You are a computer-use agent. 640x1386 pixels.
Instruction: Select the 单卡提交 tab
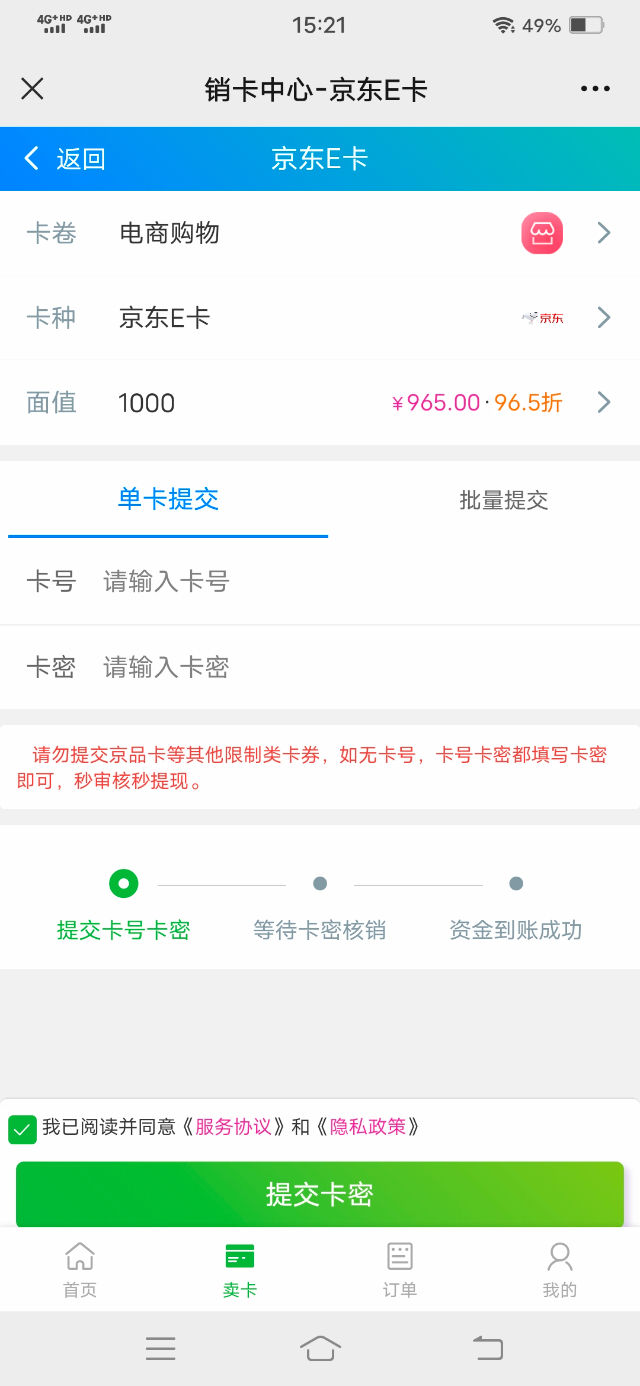168,499
